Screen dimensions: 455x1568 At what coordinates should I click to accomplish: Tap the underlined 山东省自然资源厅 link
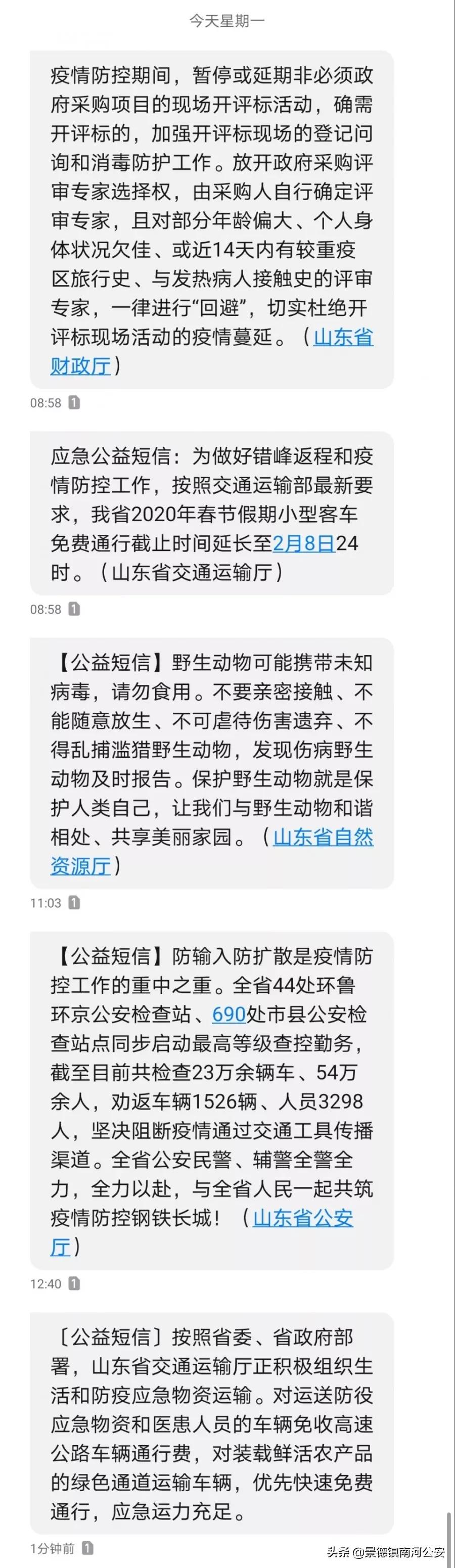pyautogui.click(x=323, y=838)
